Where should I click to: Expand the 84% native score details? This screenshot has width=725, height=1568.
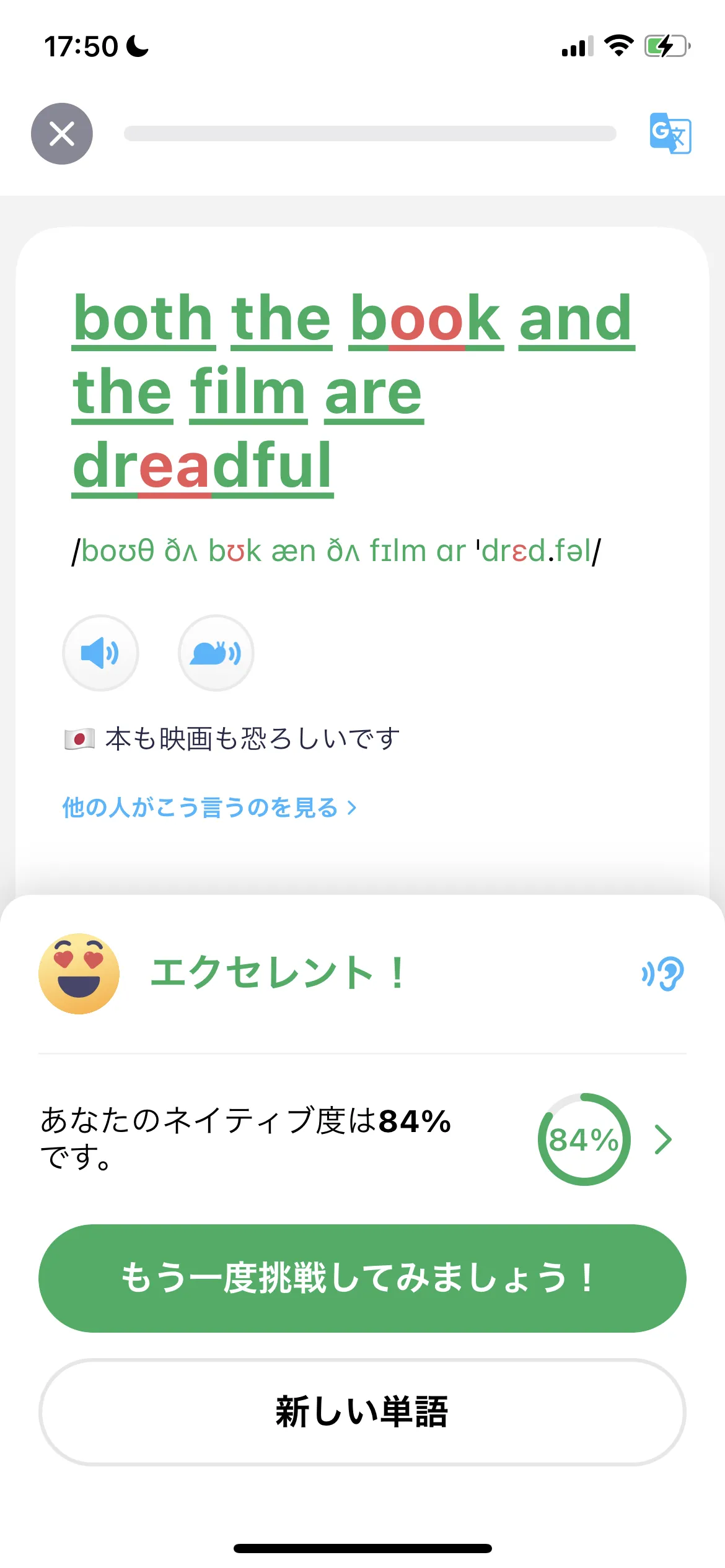(663, 1139)
